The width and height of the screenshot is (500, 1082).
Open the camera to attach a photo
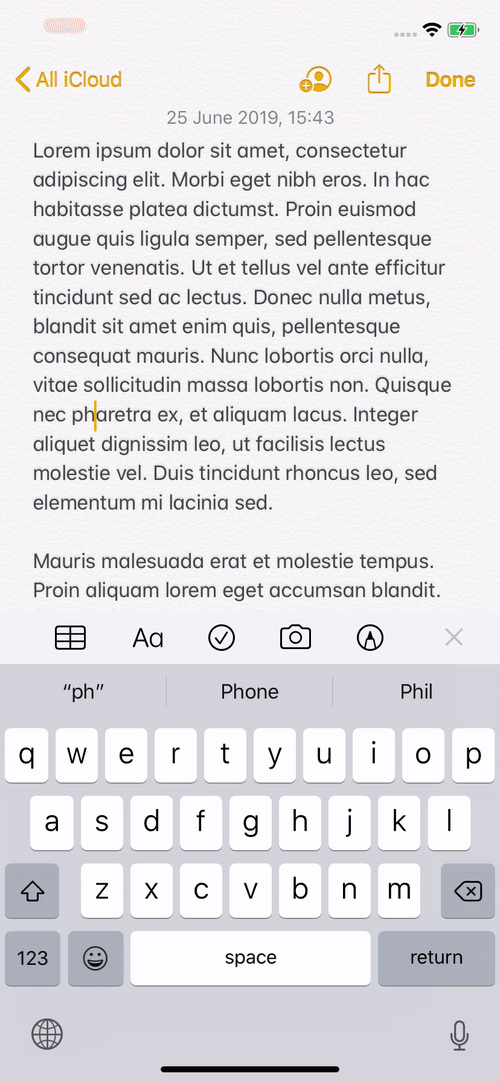(x=296, y=637)
